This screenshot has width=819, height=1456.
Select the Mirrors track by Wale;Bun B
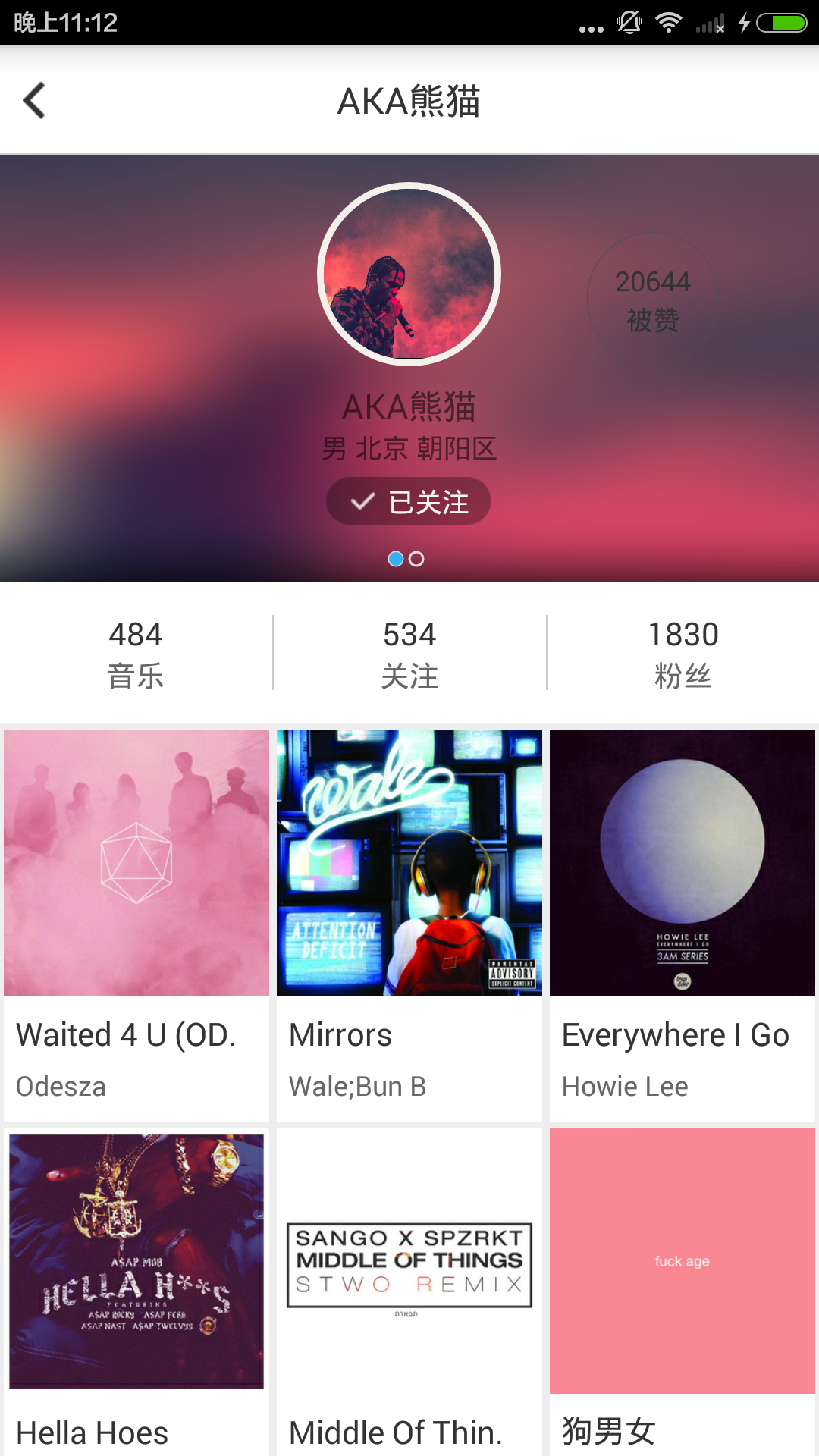(409, 924)
